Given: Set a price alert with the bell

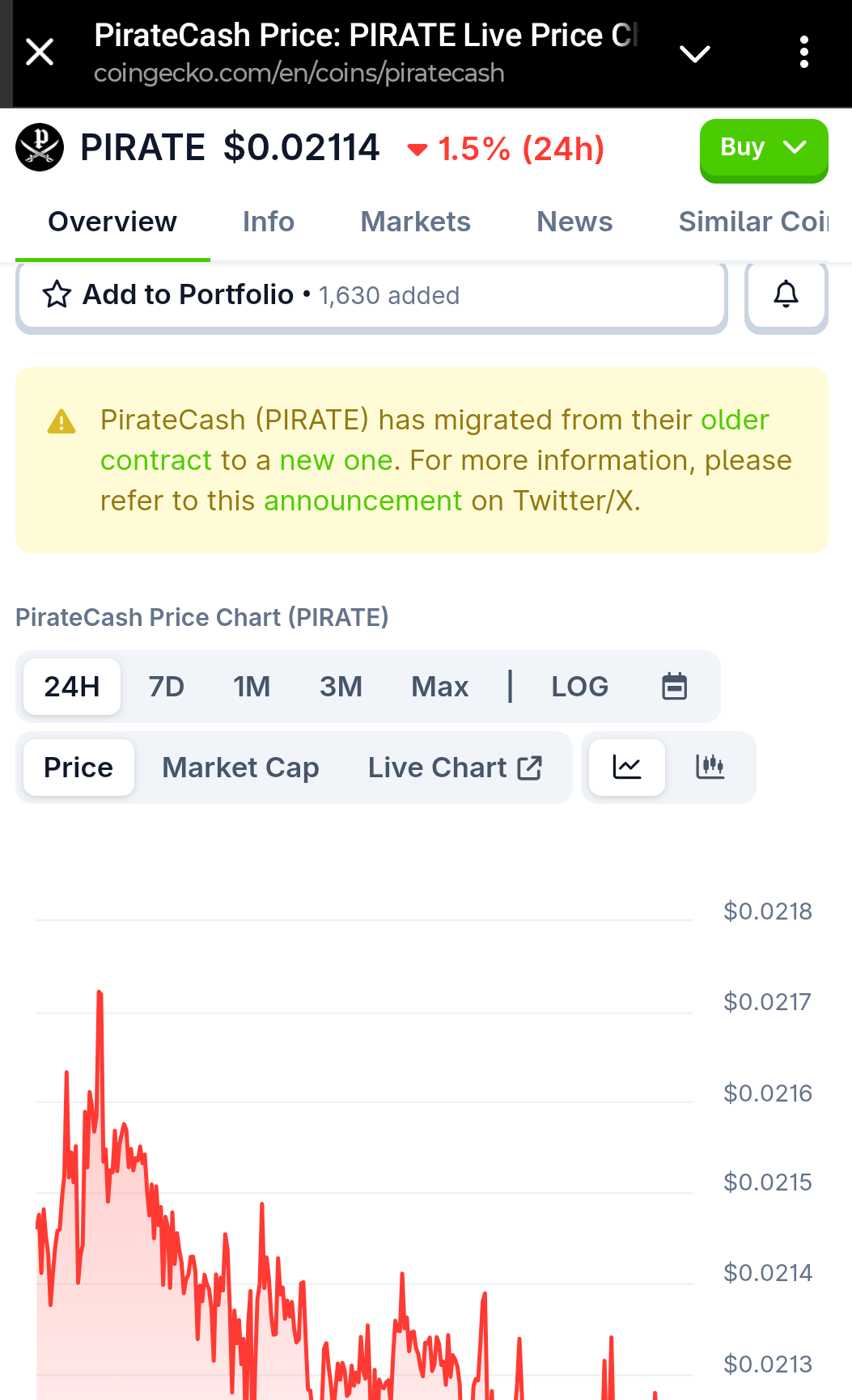Looking at the screenshot, I should point(786,294).
